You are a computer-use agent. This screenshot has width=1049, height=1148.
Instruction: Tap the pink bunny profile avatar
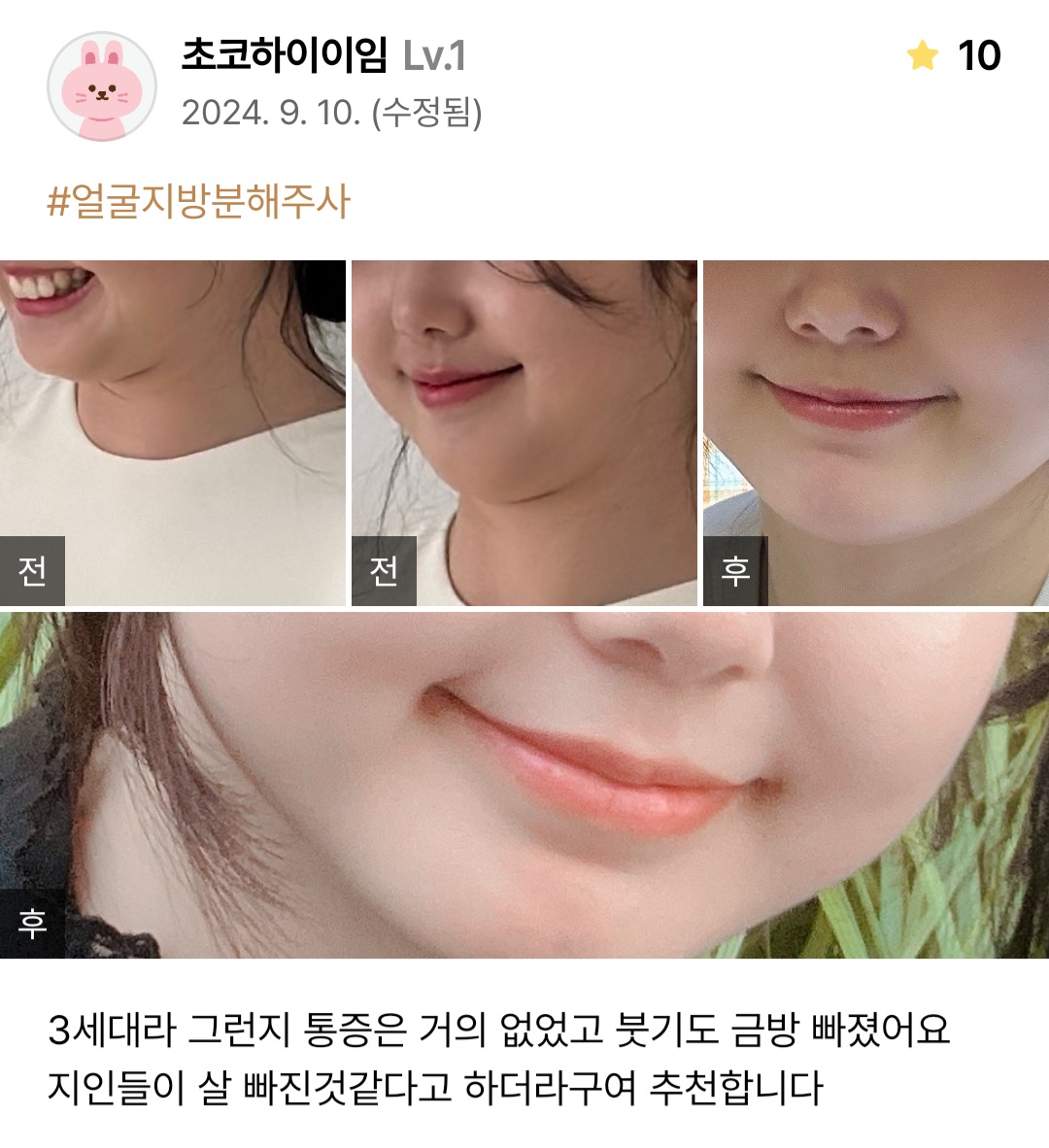[102, 86]
